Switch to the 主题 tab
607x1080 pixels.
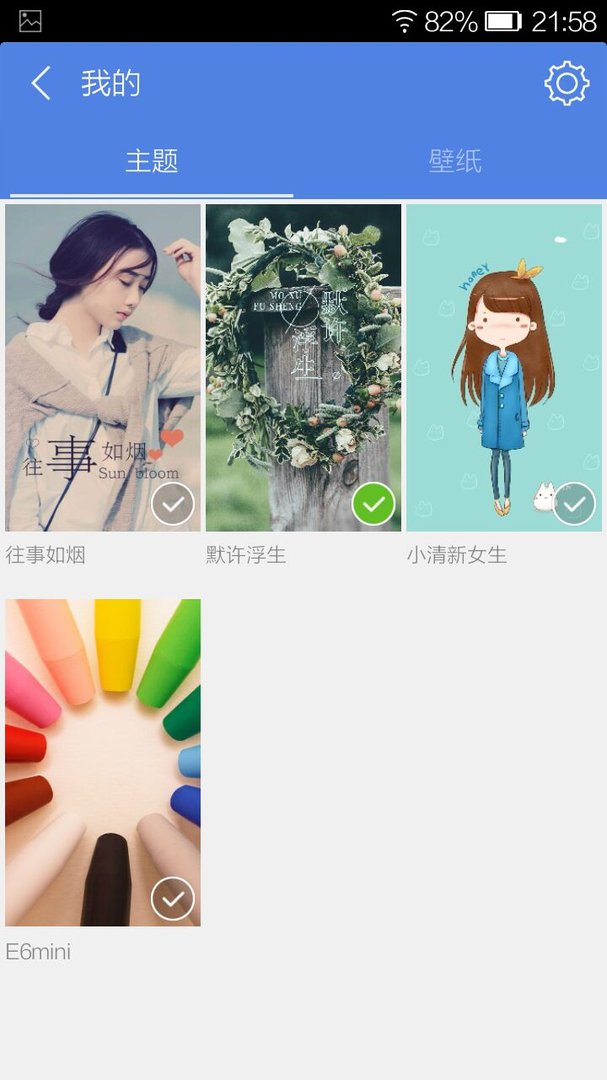pos(152,161)
